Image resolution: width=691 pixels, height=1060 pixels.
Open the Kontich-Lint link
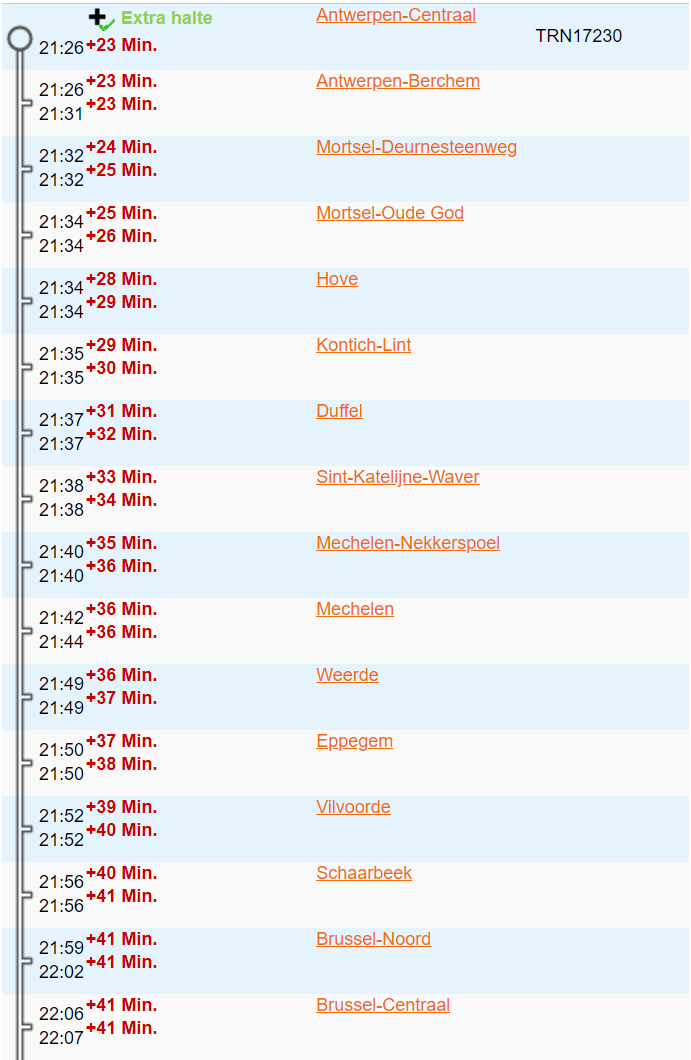coord(364,346)
